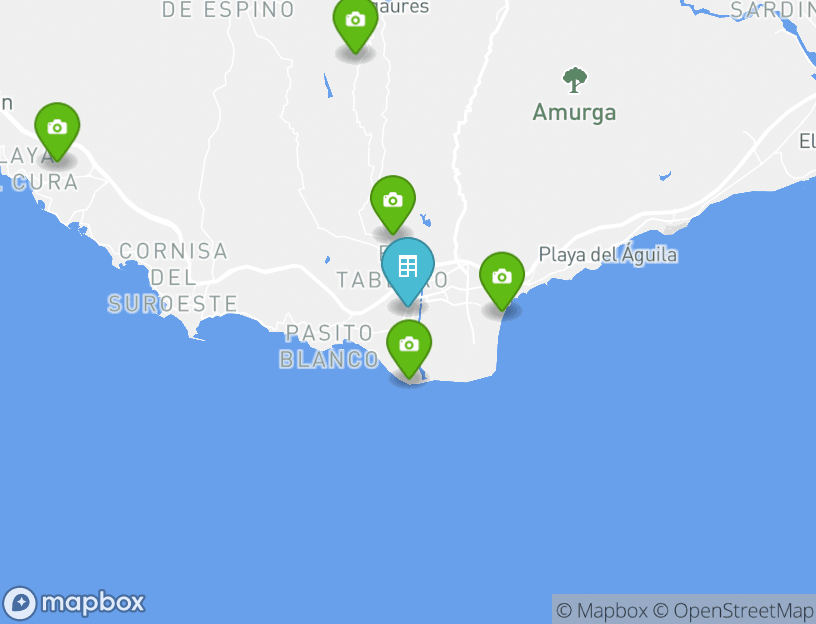This screenshot has height=624, width=816.
Task: Open the camera pin near Playa del Cura
Action: pos(57,128)
